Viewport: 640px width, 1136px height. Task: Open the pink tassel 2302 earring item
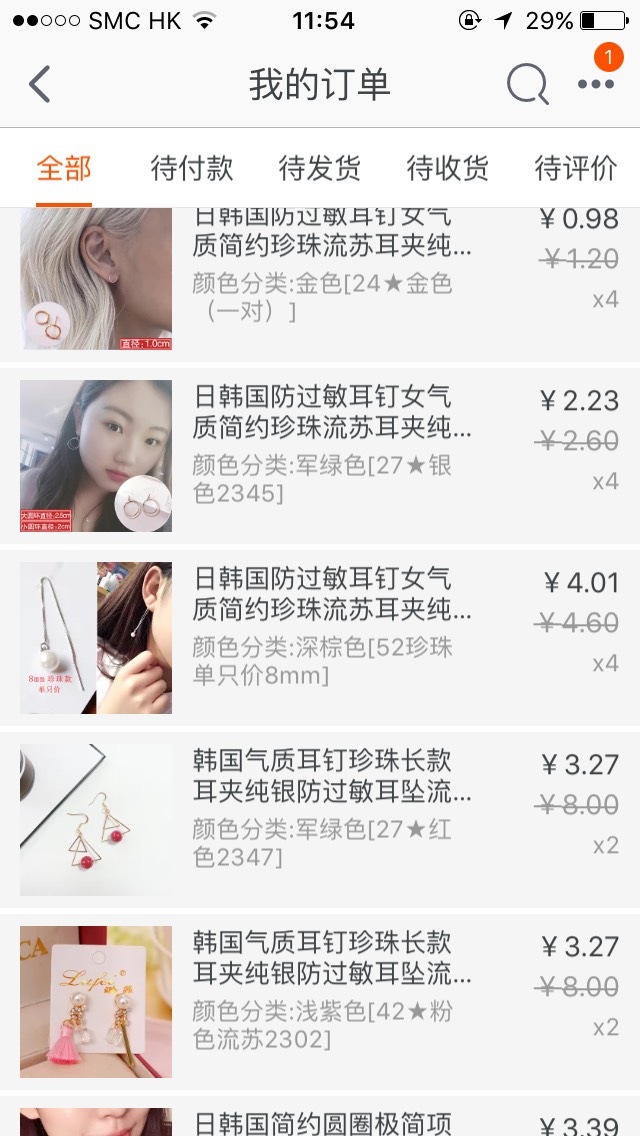point(320,1001)
